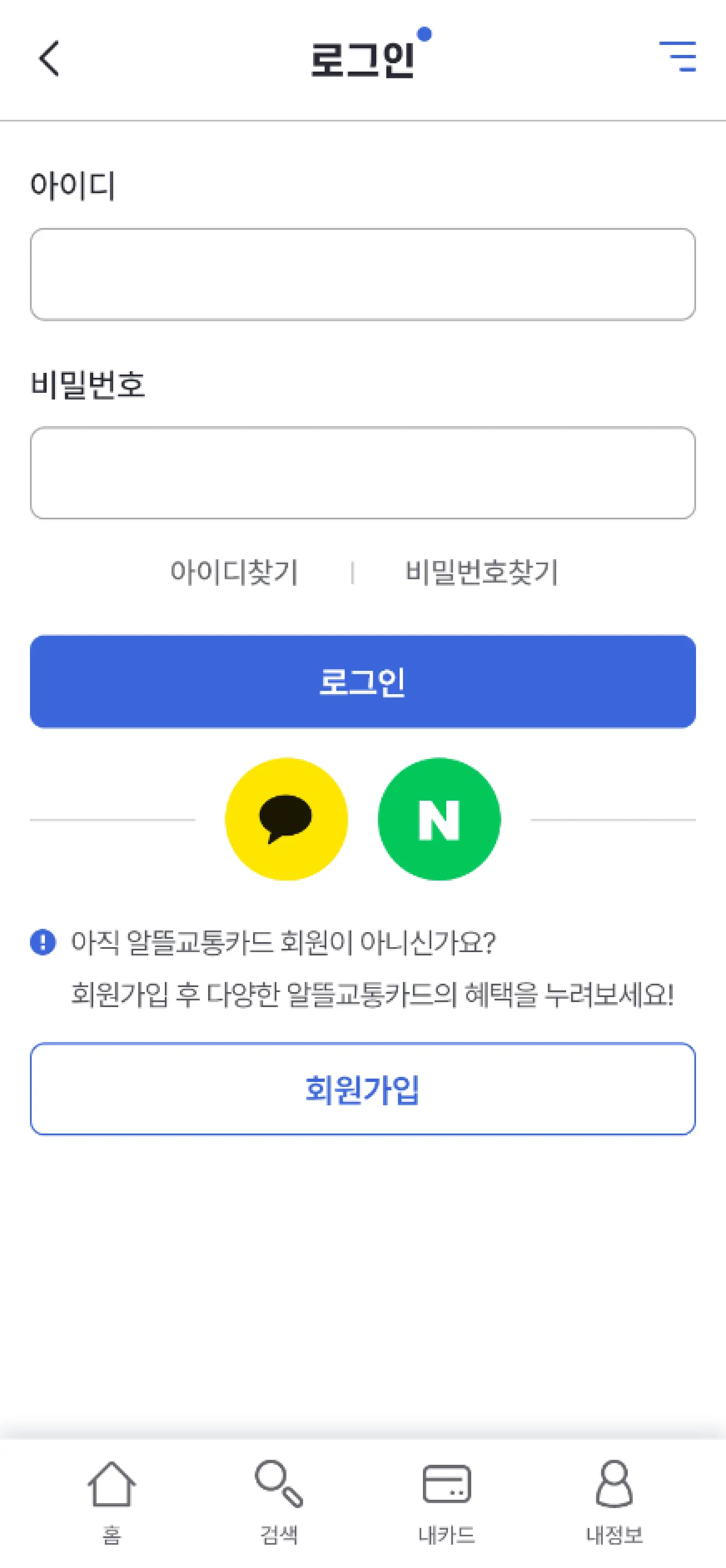The width and height of the screenshot is (726, 1568).
Task: Click the 비밀번호 input field
Action: coord(363,474)
